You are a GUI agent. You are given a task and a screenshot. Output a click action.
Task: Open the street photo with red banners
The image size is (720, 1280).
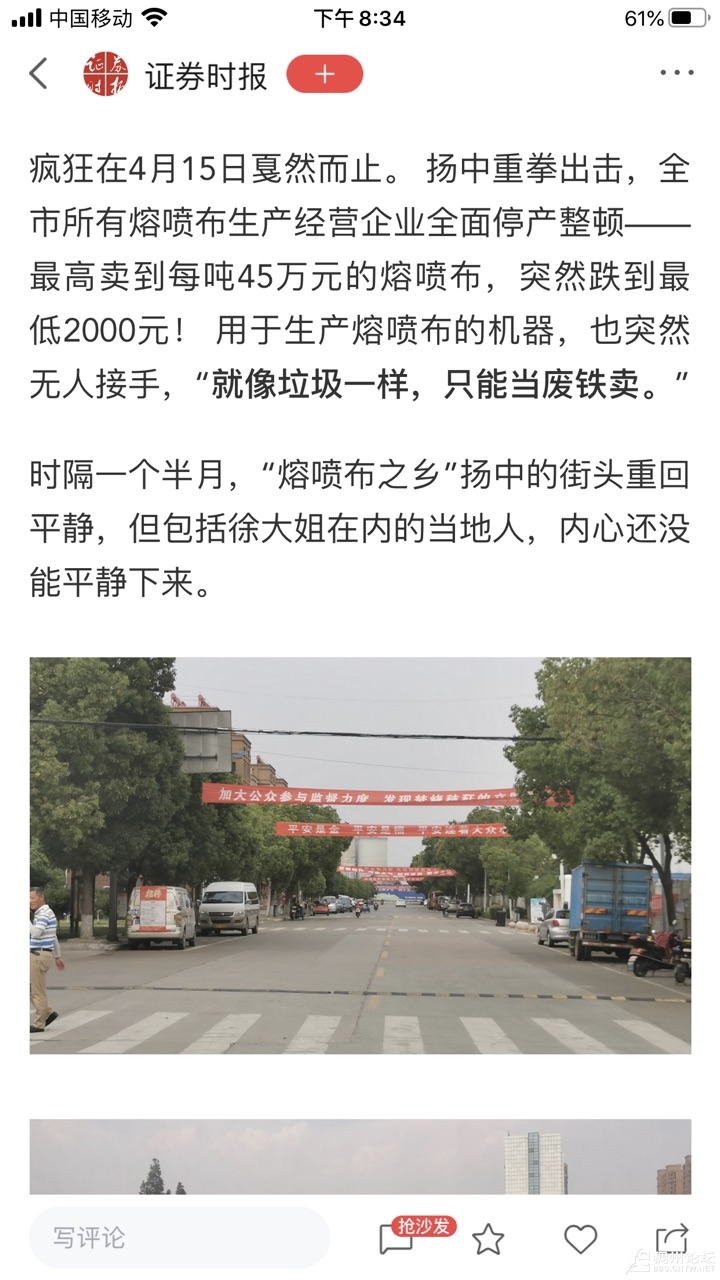pos(360,855)
